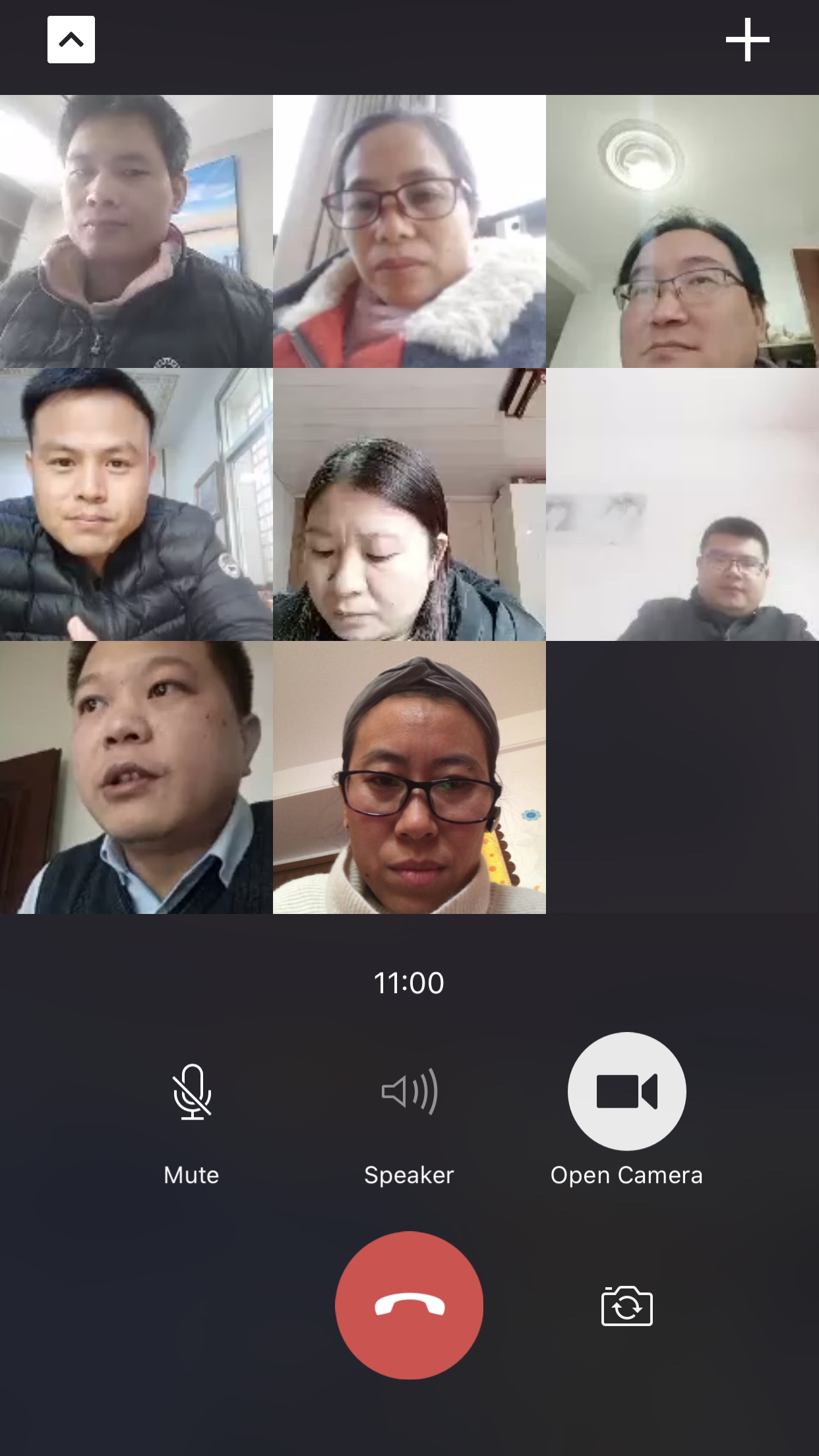This screenshot has height=1456, width=819.
Task: Add a participant with the plus icon
Action: [747, 40]
